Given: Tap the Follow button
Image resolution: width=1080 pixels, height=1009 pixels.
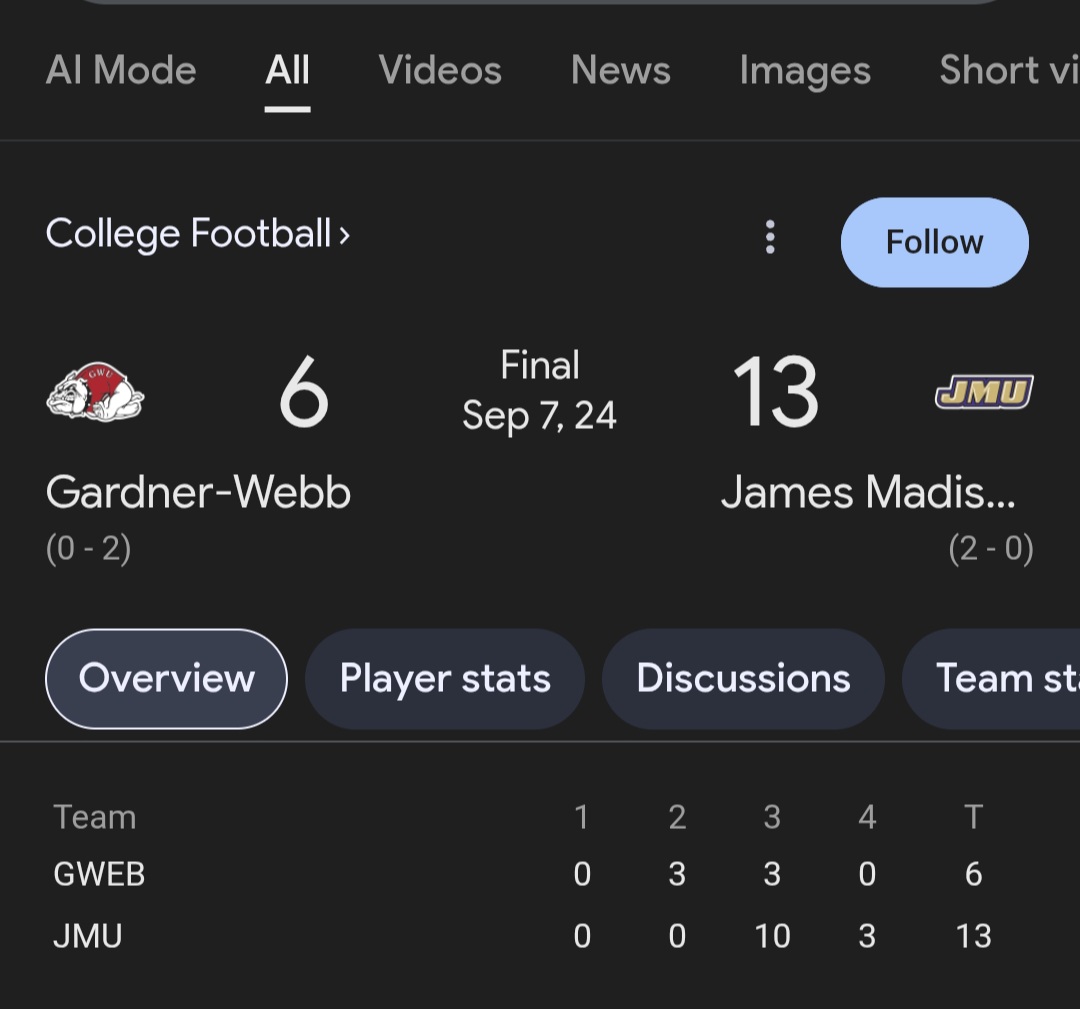Looking at the screenshot, I should click(x=934, y=242).
